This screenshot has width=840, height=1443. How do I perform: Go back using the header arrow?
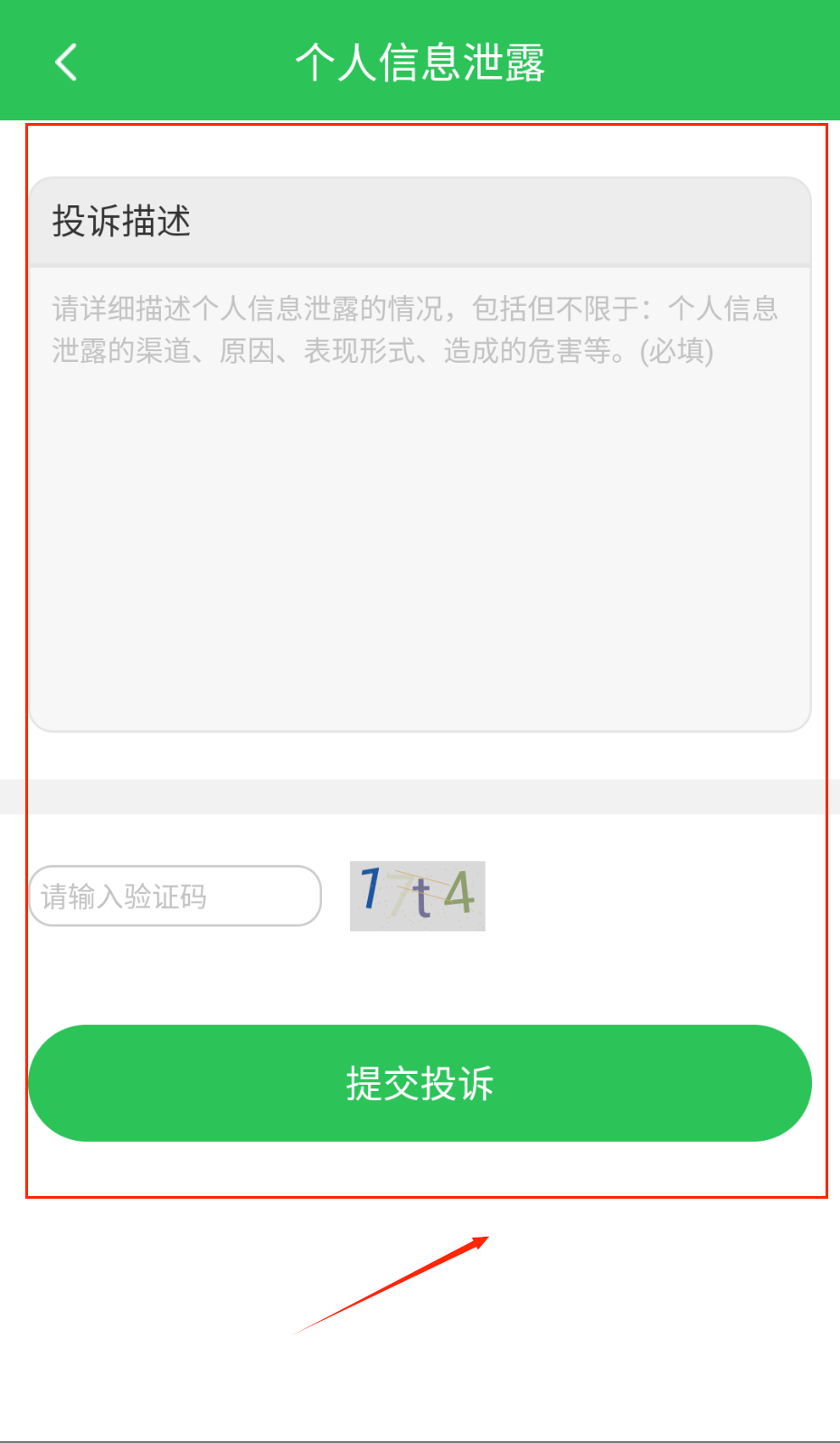66,62
